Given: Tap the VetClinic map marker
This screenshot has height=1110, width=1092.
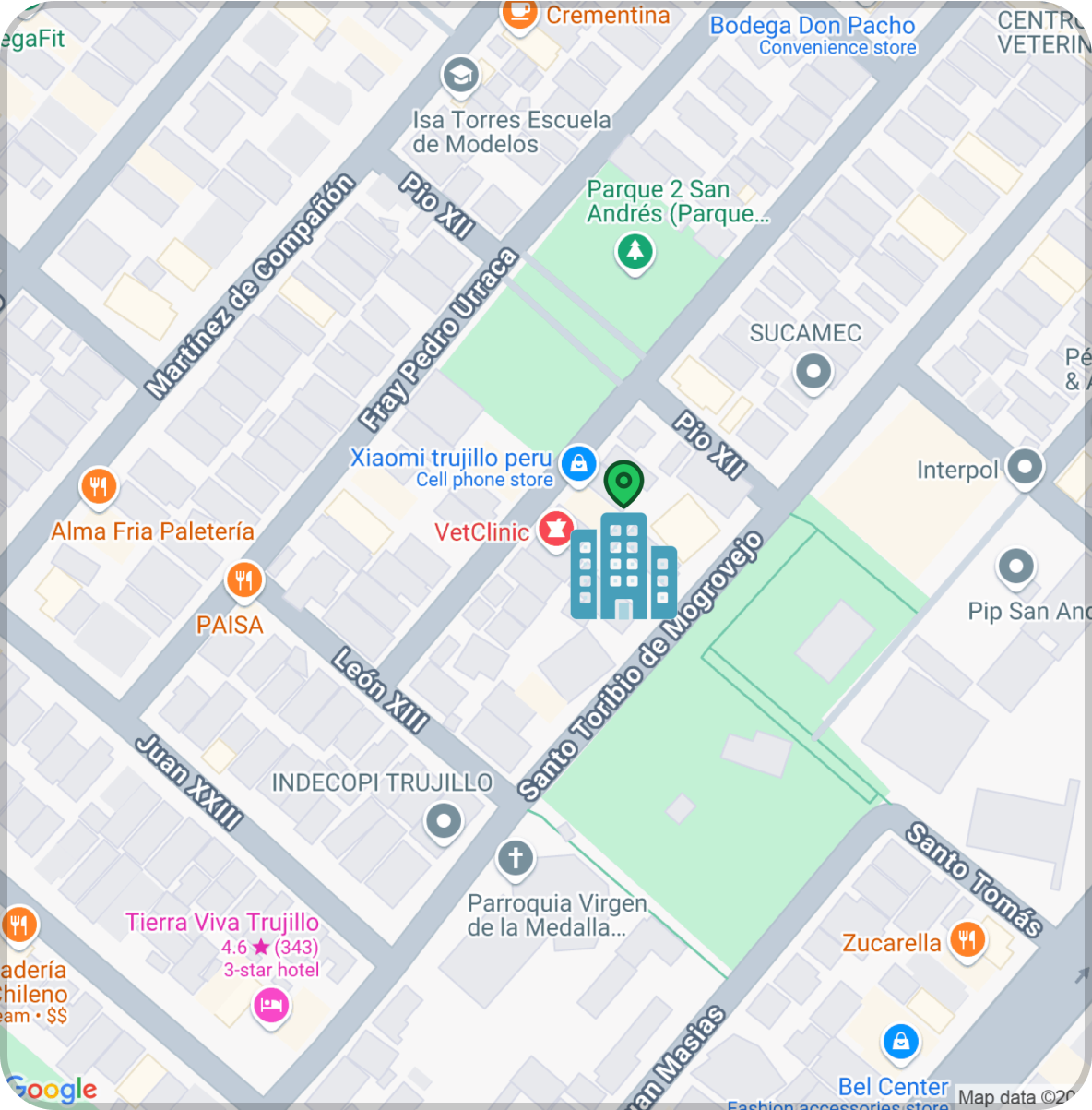Looking at the screenshot, I should point(555,530).
